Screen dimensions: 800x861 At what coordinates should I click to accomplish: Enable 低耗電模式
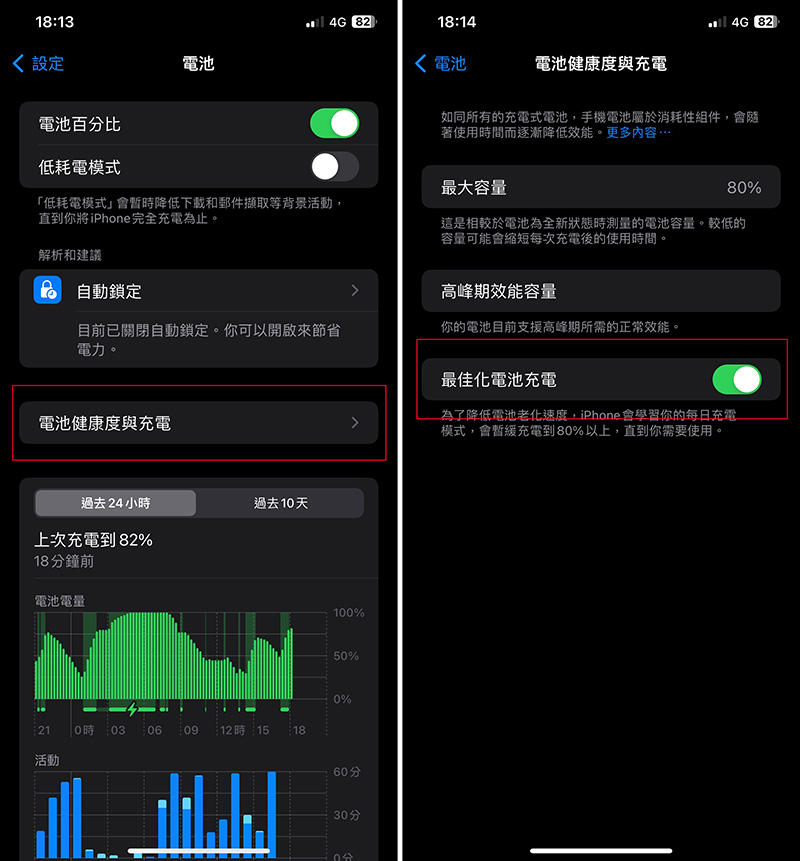click(x=334, y=167)
